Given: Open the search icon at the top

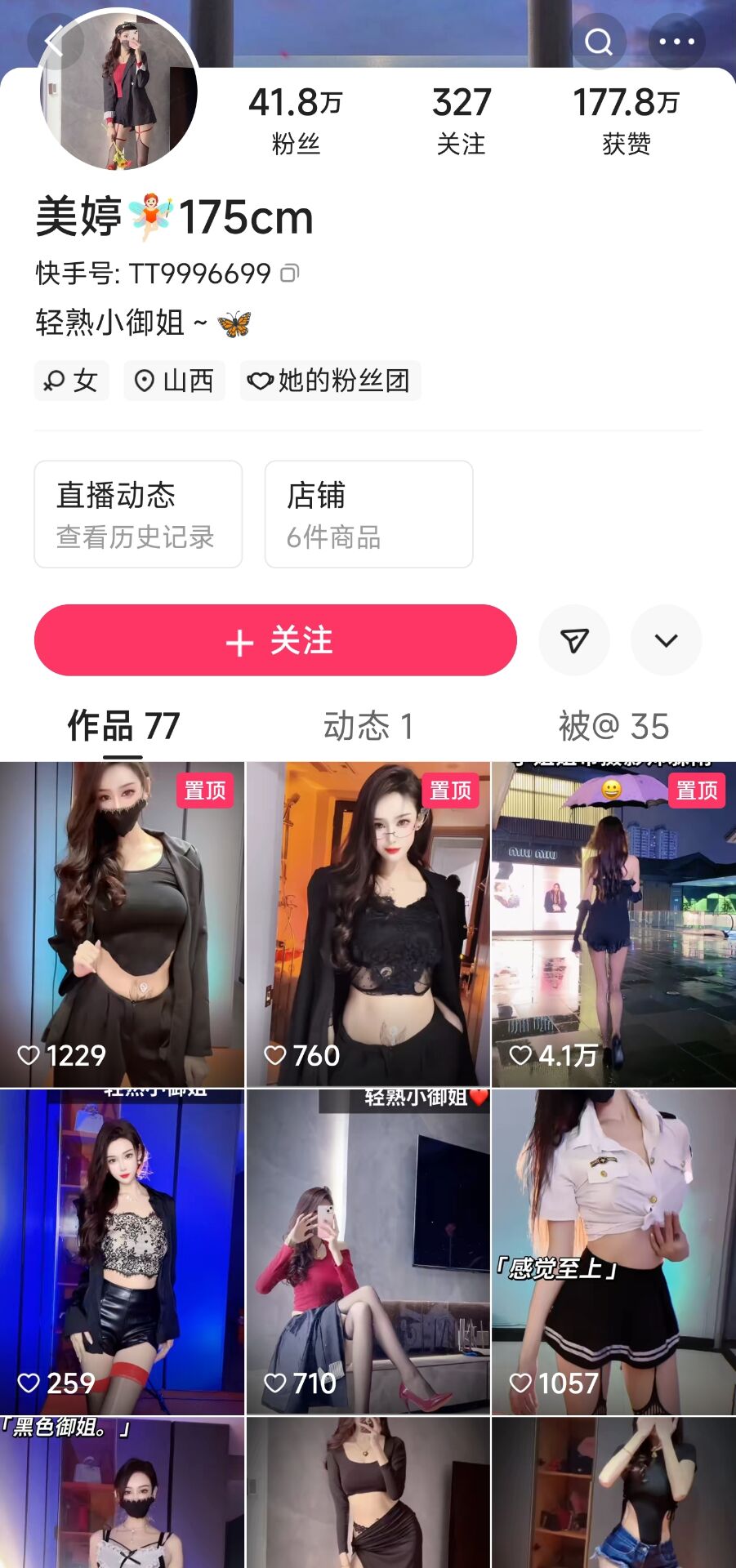Looking at the screenshot, I should click(x=599, y=42).
